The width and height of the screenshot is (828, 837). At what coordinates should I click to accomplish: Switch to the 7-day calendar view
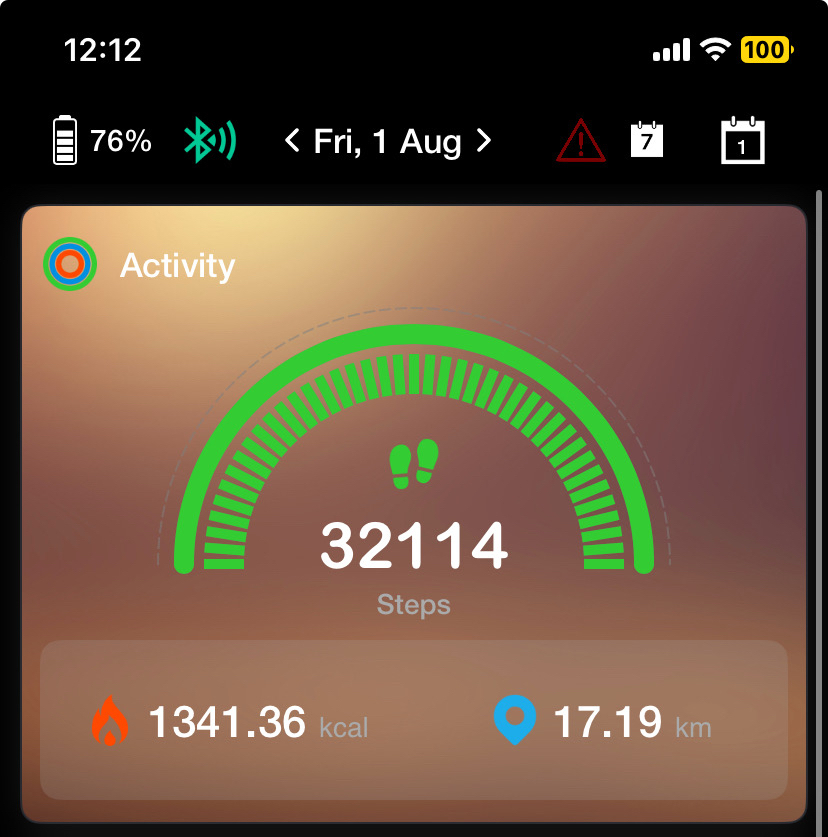tap(647, 140)
